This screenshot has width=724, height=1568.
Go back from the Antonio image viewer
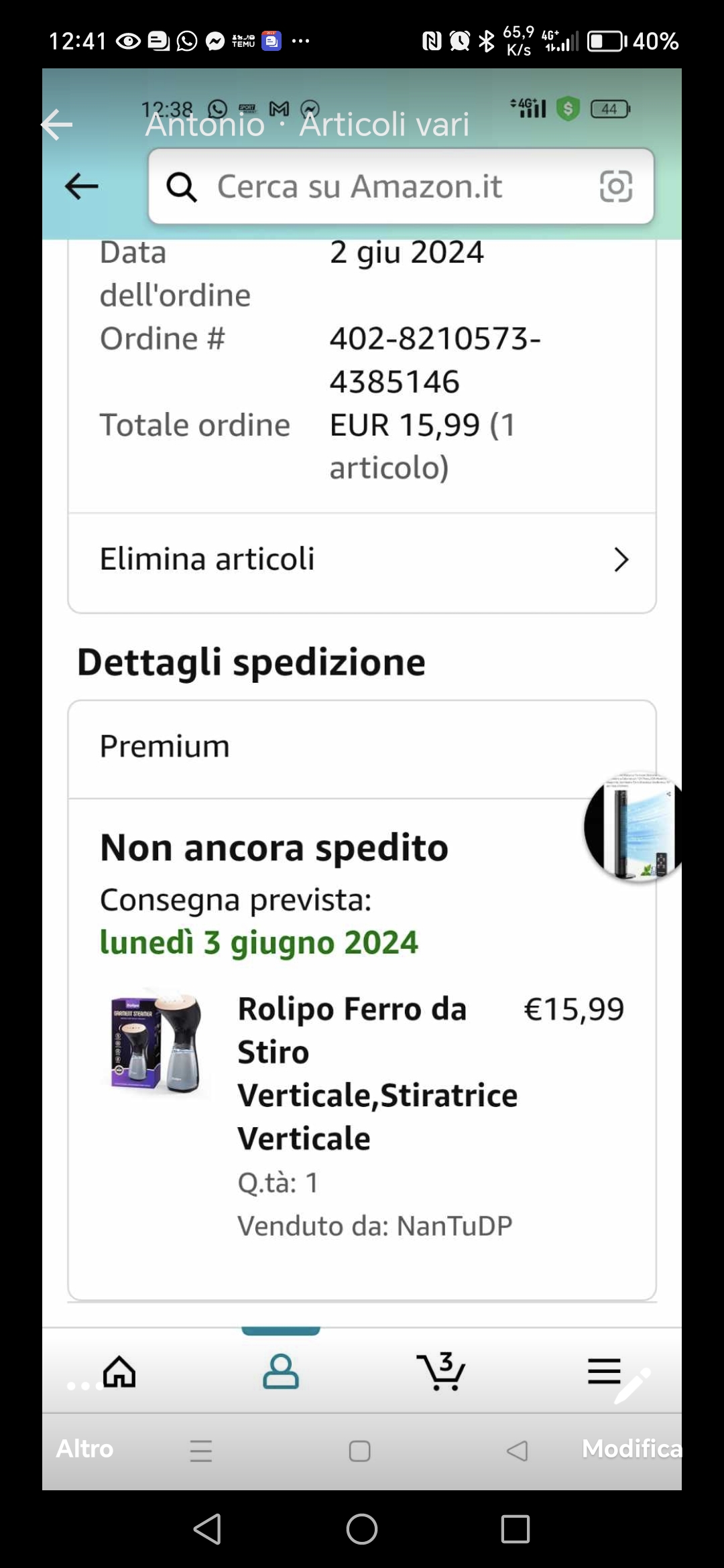(57, 125)
